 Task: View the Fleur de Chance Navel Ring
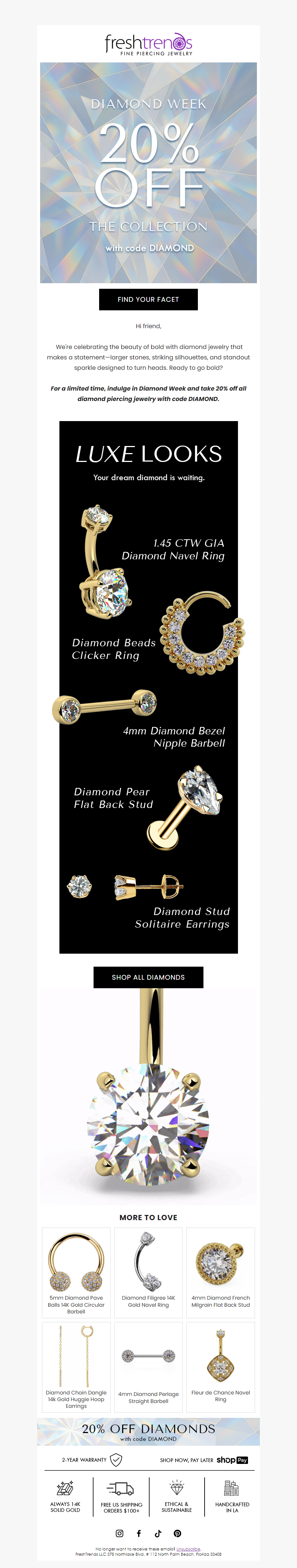pyautogui.click(x=220, y=1367)
